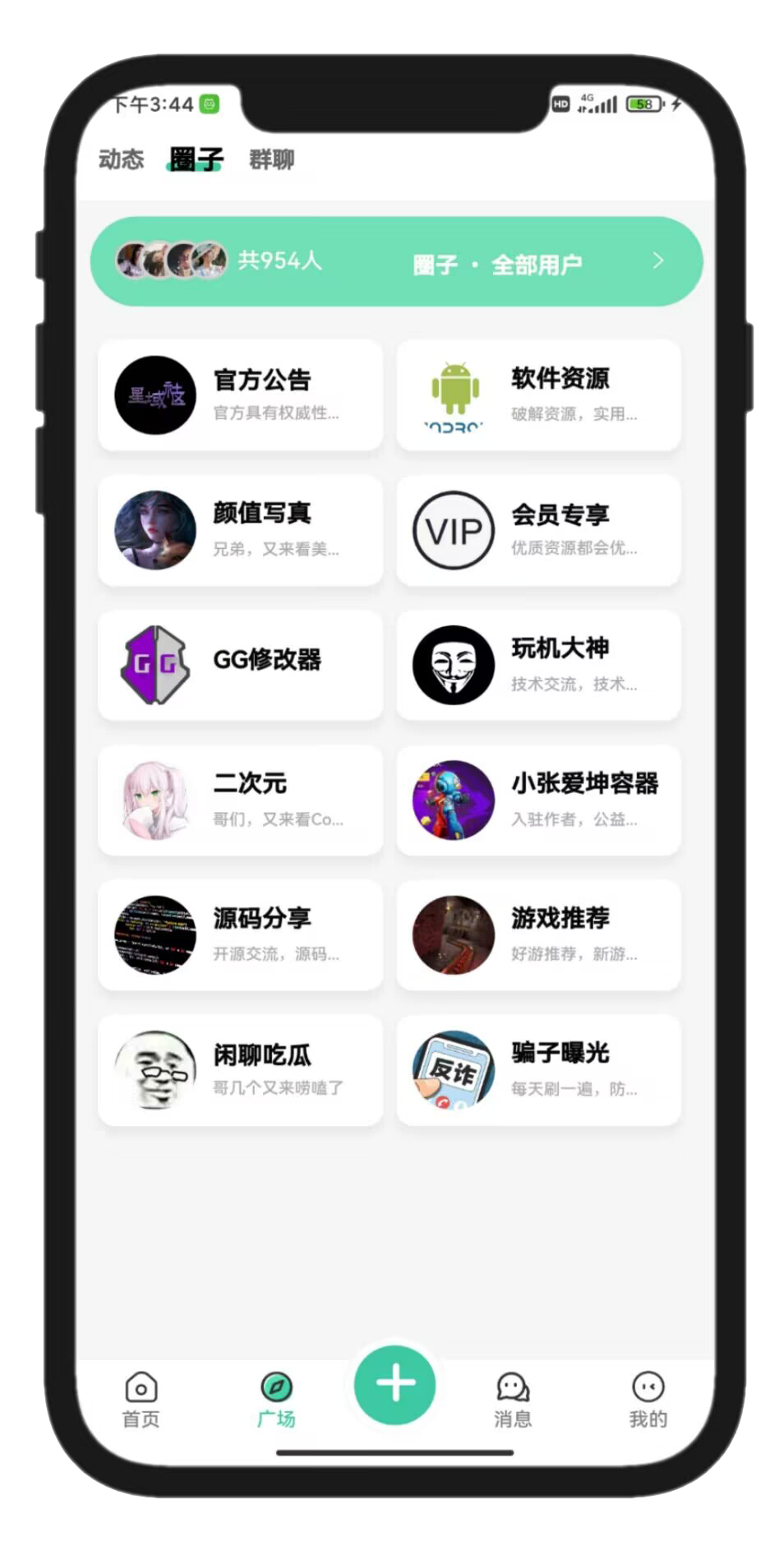Open the 官方公告 circle icon
The height and width of the screenshot is (1550, 784).
point(154,395)
